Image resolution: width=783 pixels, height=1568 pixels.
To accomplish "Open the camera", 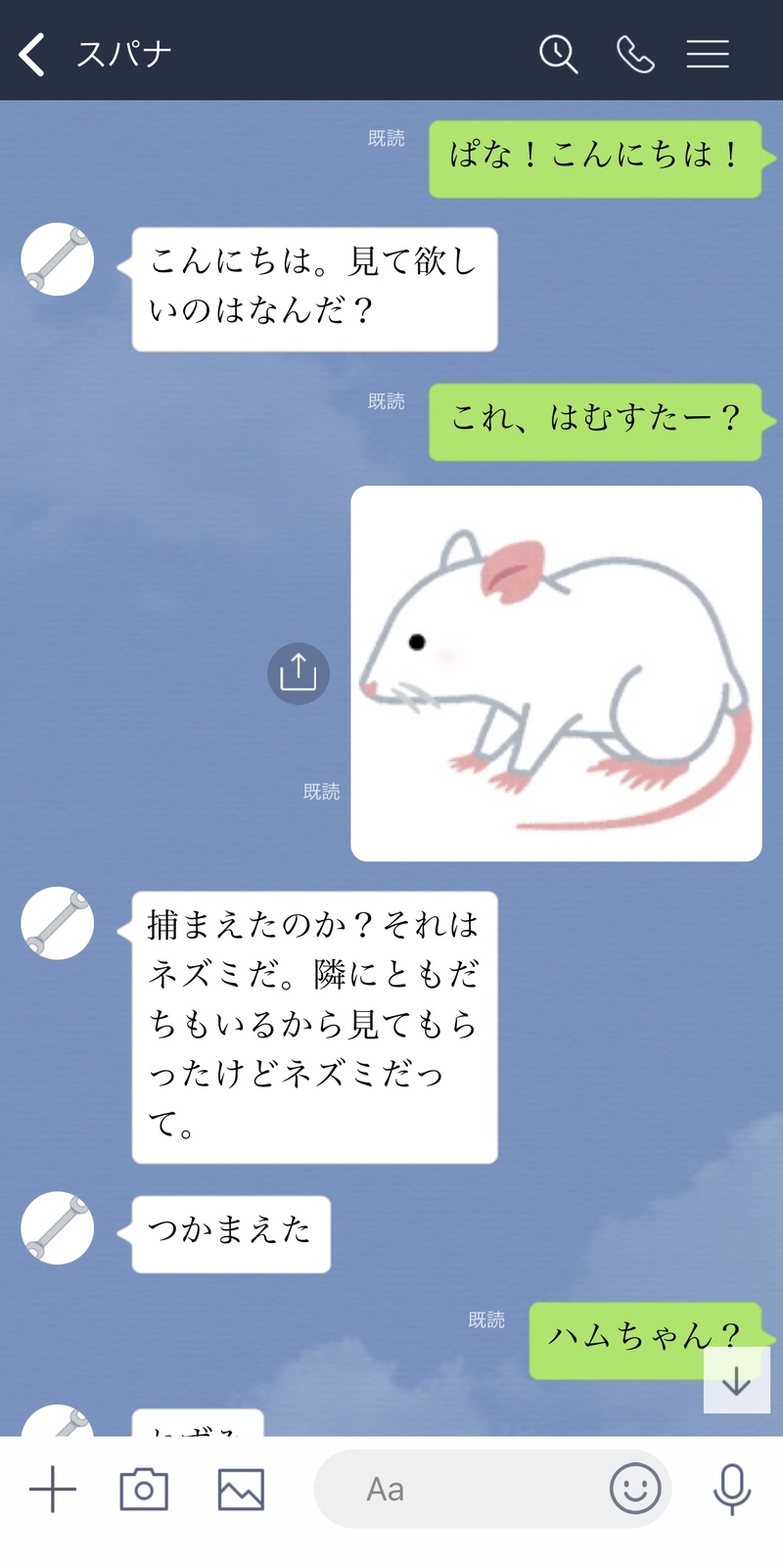I will 144,1490.
